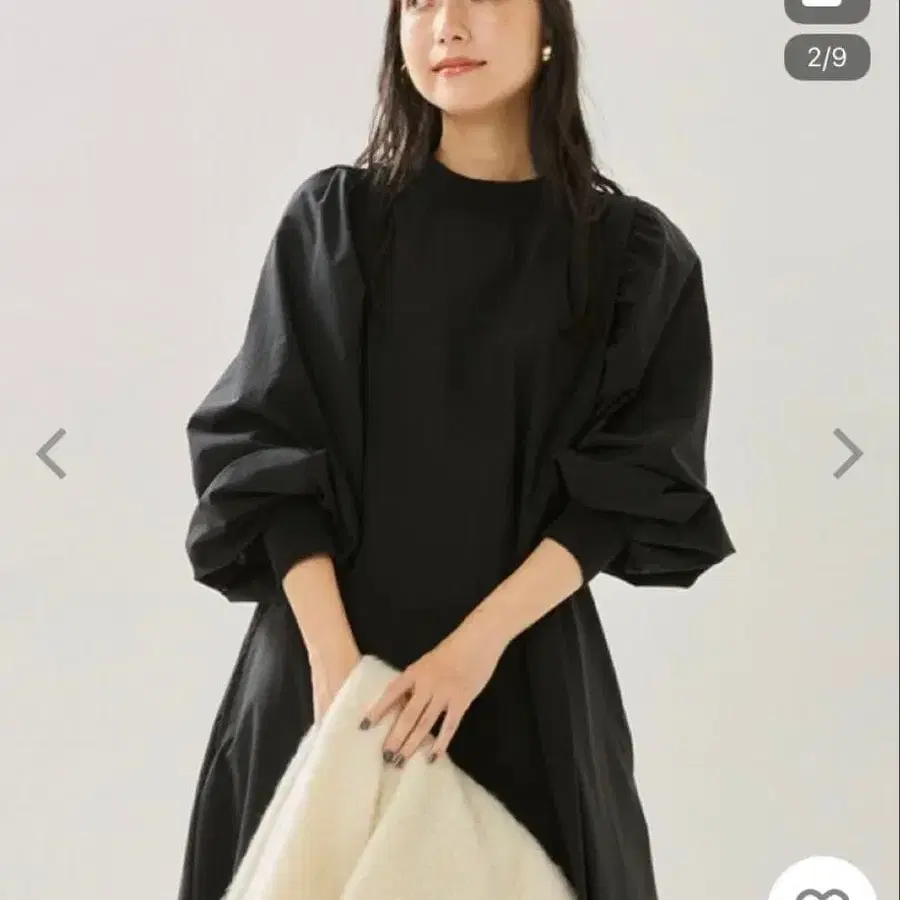Show the next product photo

coord(848,453)
